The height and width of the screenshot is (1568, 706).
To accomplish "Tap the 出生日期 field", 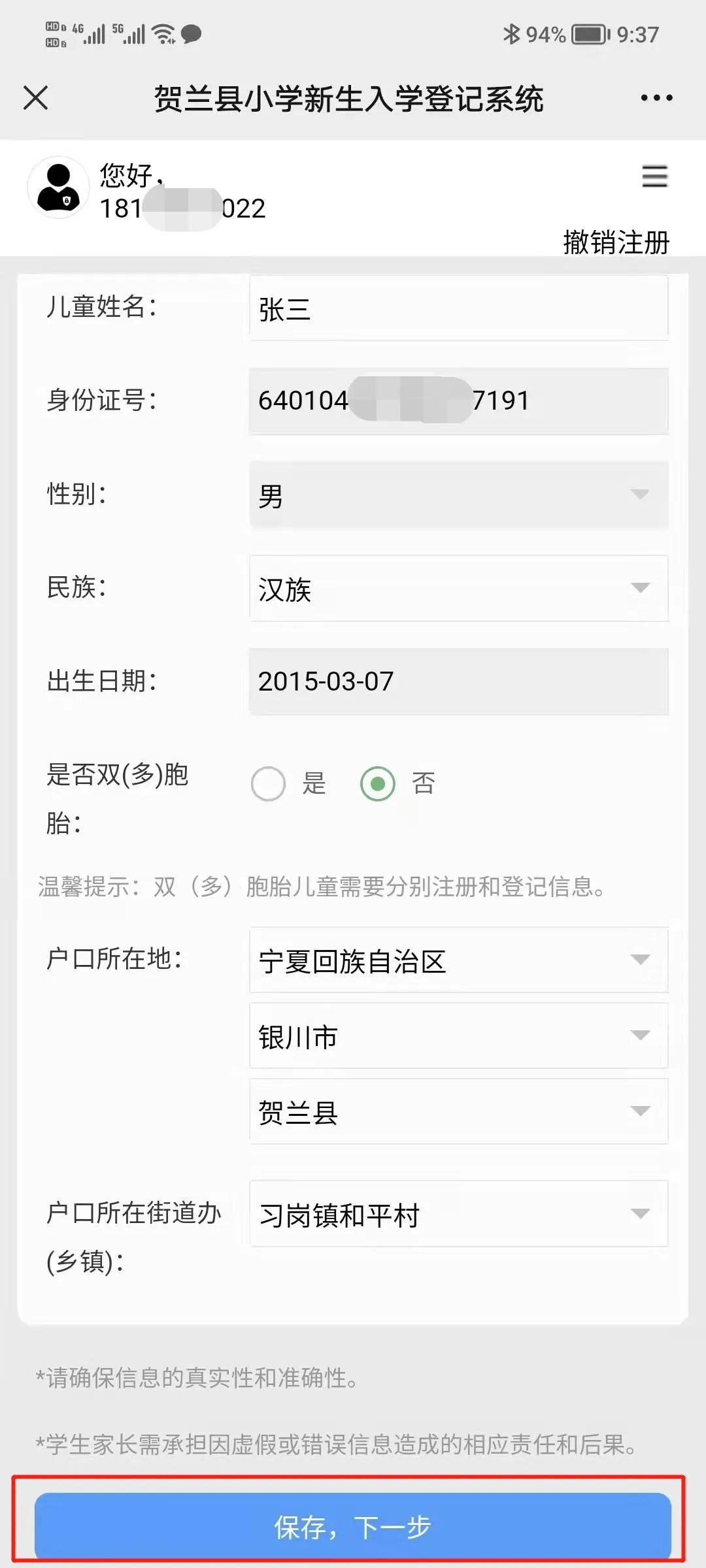I will pyautogui.click(x=458, y=681).
